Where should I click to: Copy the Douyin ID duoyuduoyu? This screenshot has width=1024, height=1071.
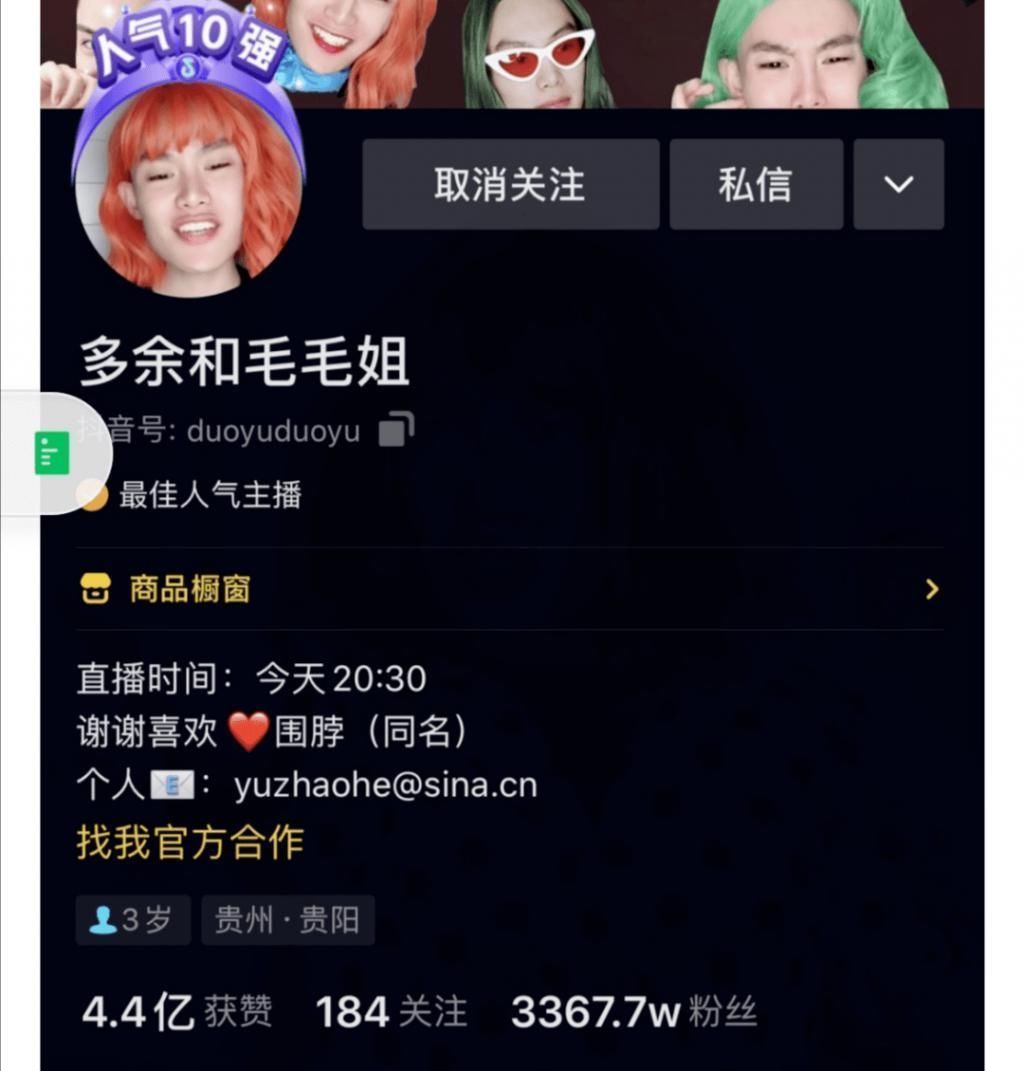pos(396,431)
